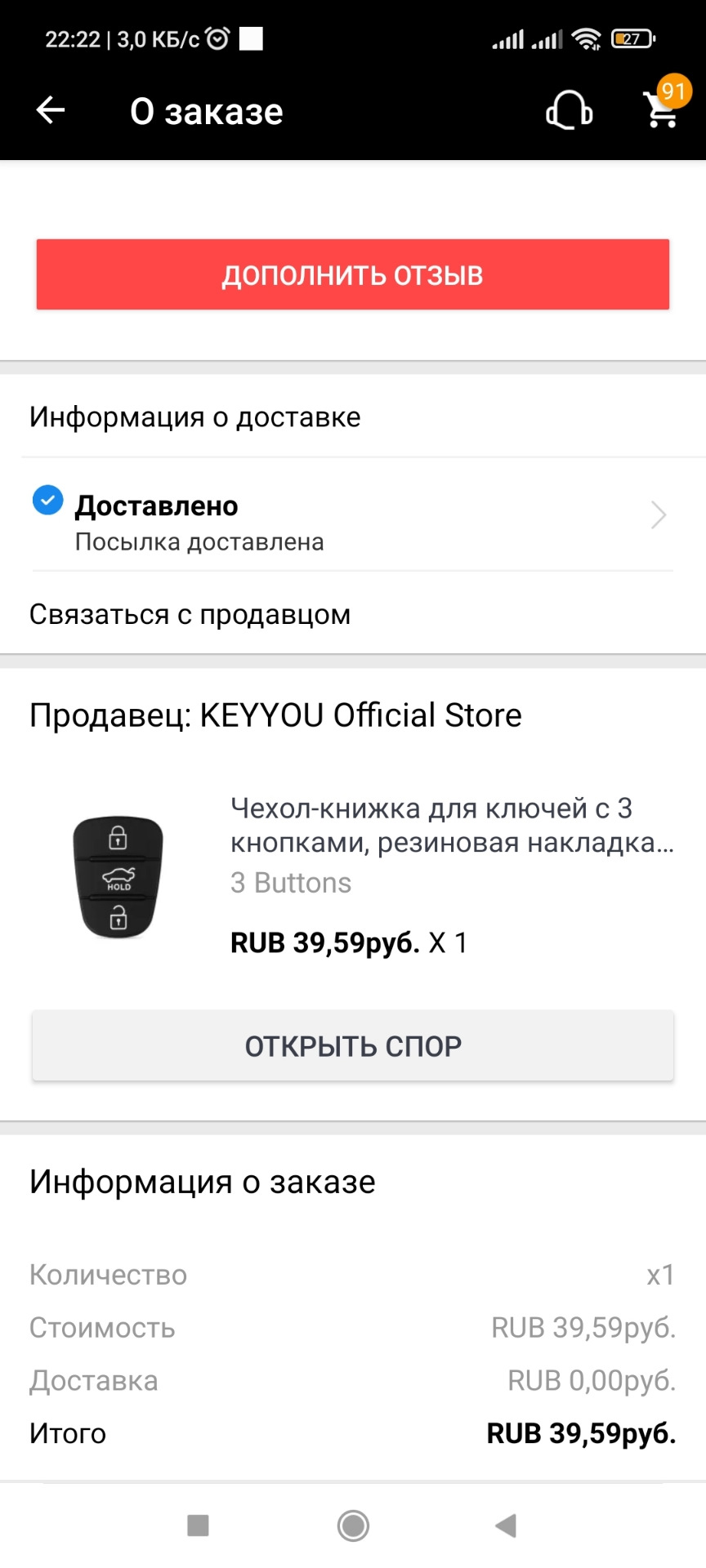The image size is (706, 1568).
Task: Go to the home screen
Action: pyautogui.click(x=353, y=1525)
